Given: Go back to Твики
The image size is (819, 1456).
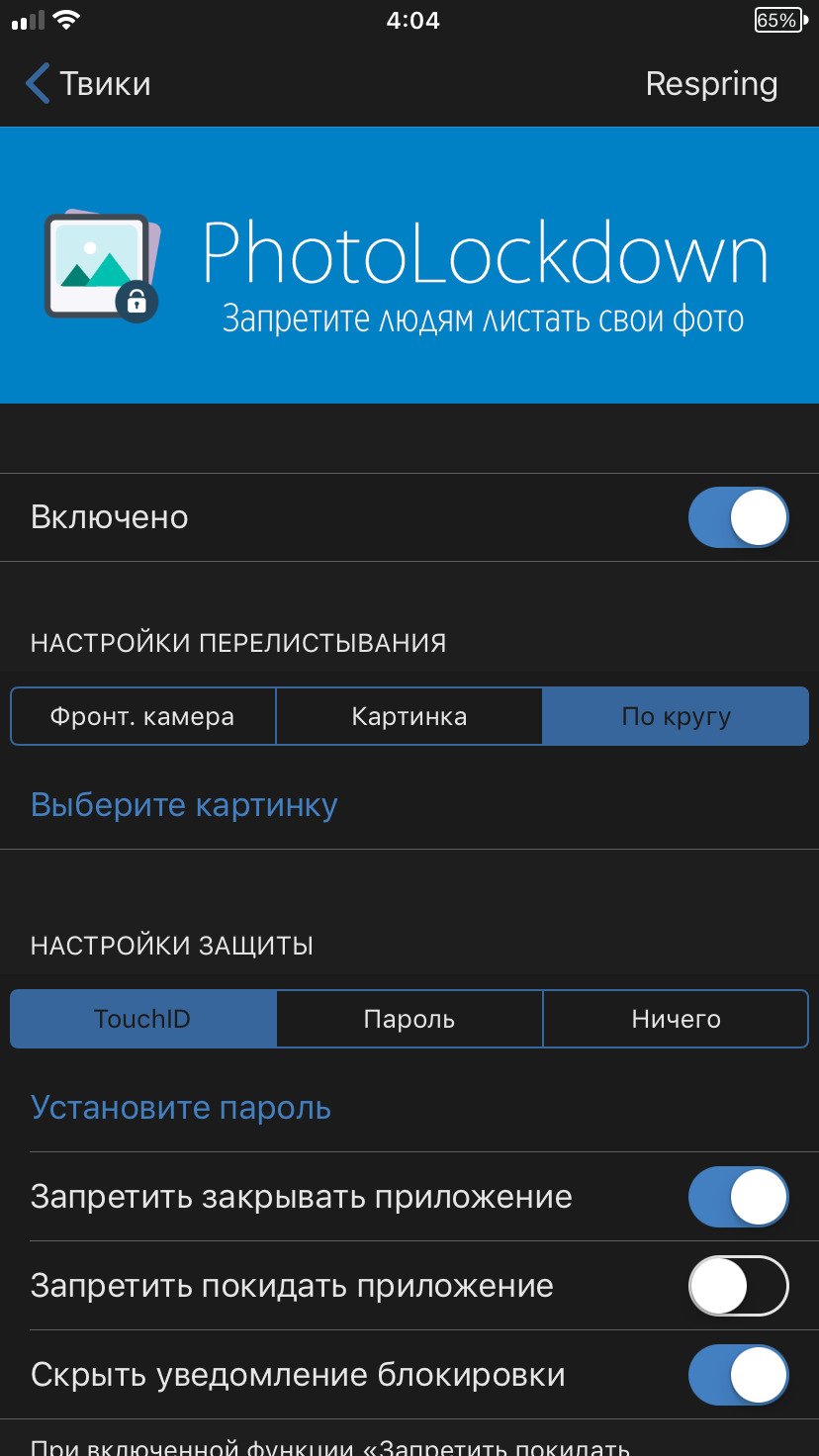Looking at the screenshot, I should [88, 84].
